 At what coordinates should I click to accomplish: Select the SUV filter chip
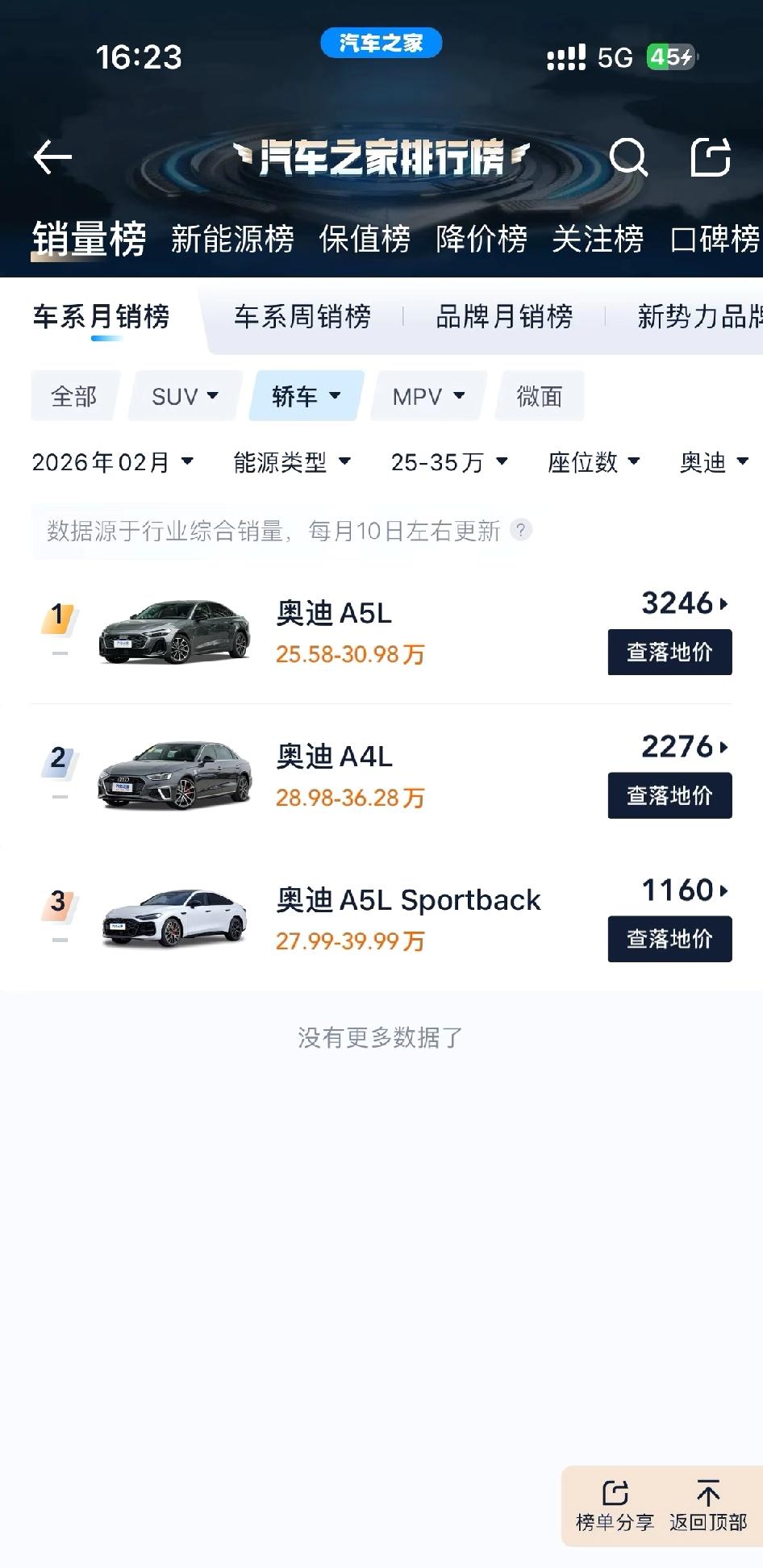(183, 396)
